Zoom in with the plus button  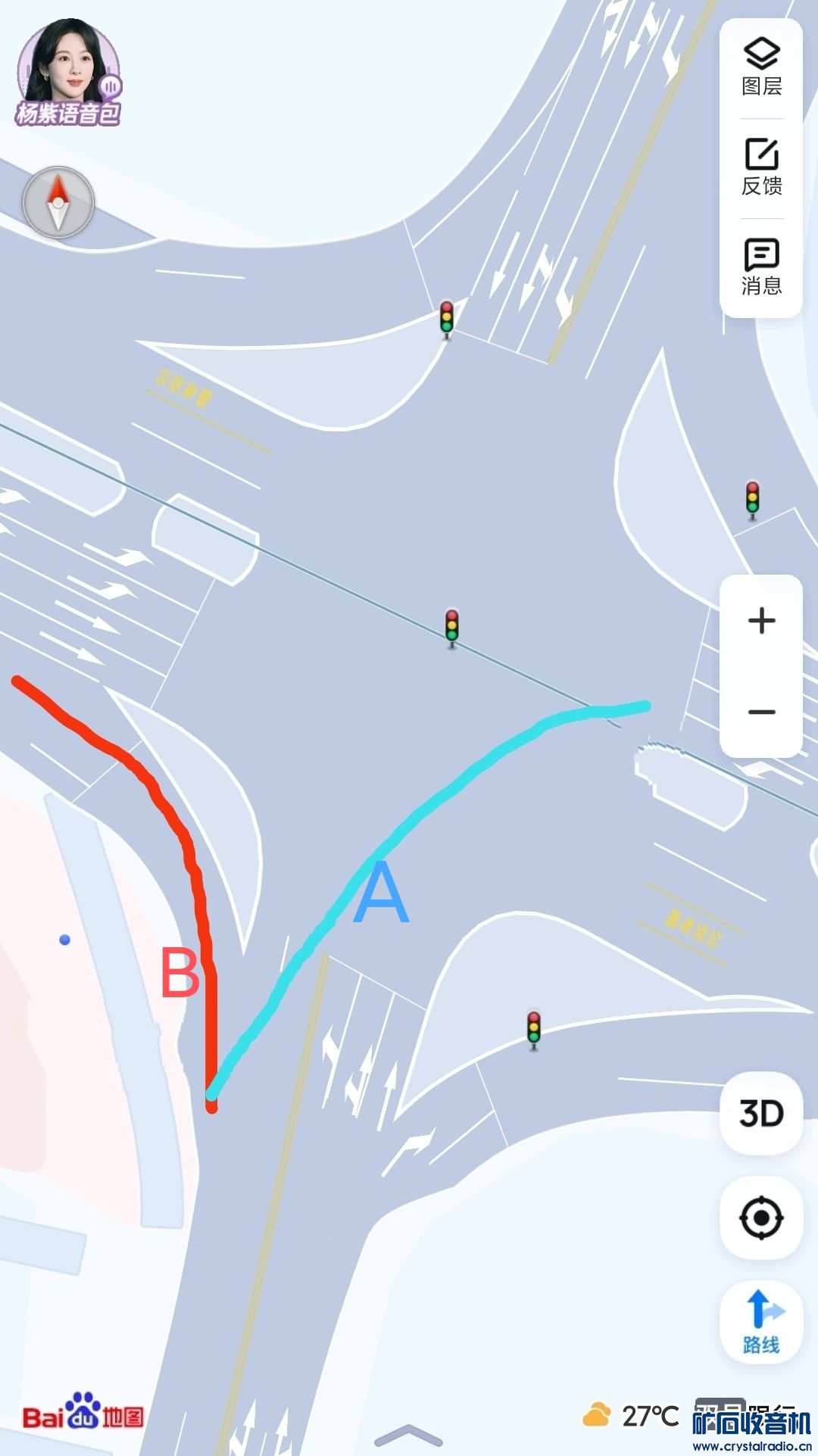tap(761, 621)
